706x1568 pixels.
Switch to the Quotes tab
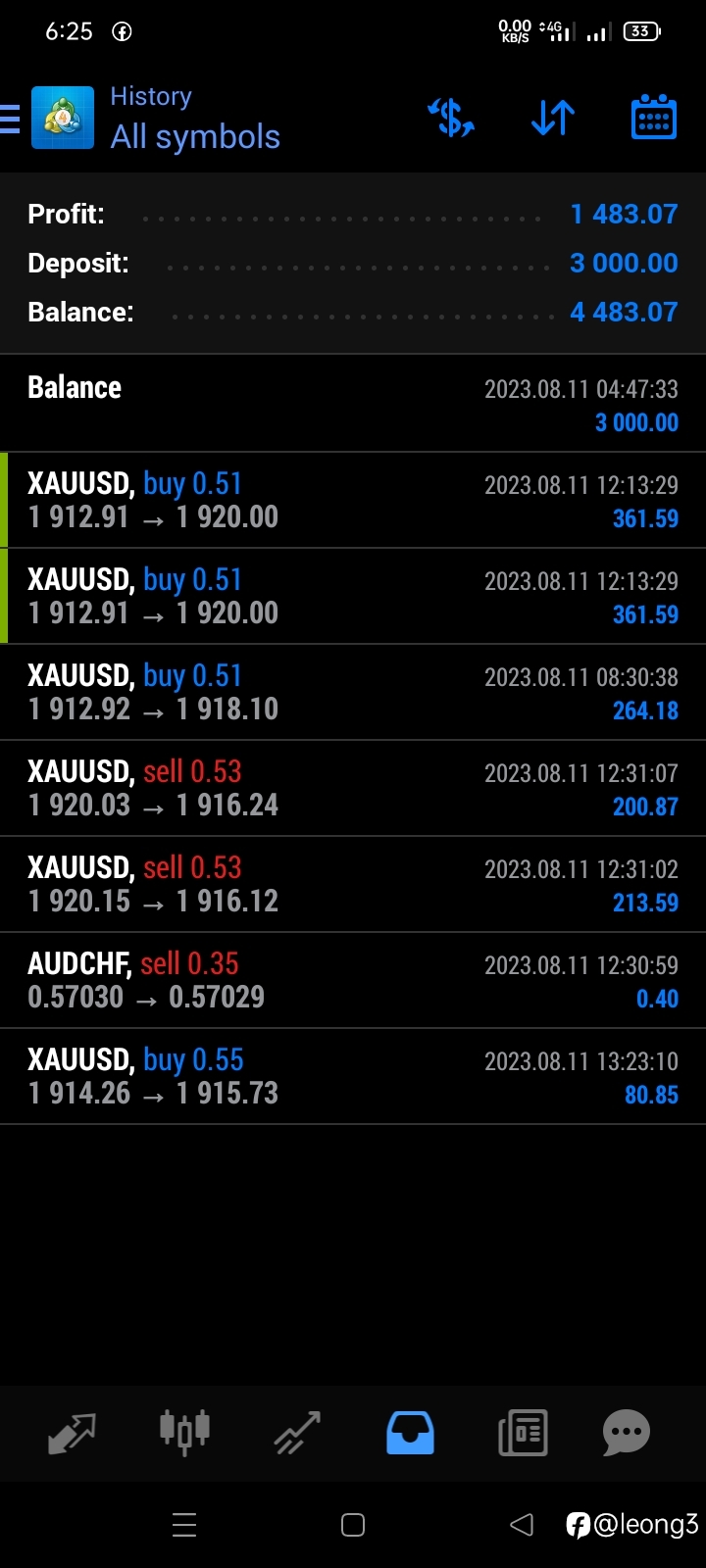coord(72,1433)
